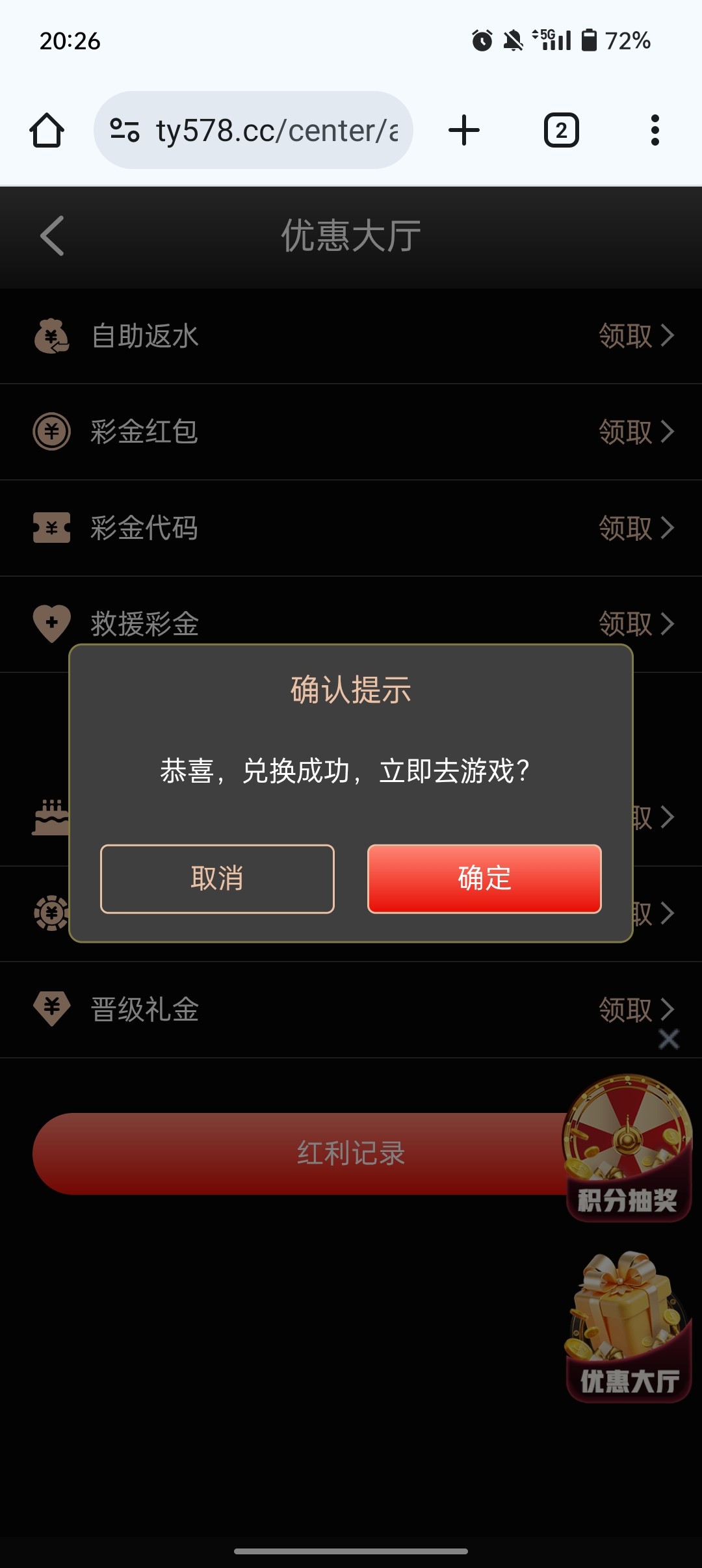Open the 彩金代码 row
This screenshot has height=1568, width=702.
[351, 528]
